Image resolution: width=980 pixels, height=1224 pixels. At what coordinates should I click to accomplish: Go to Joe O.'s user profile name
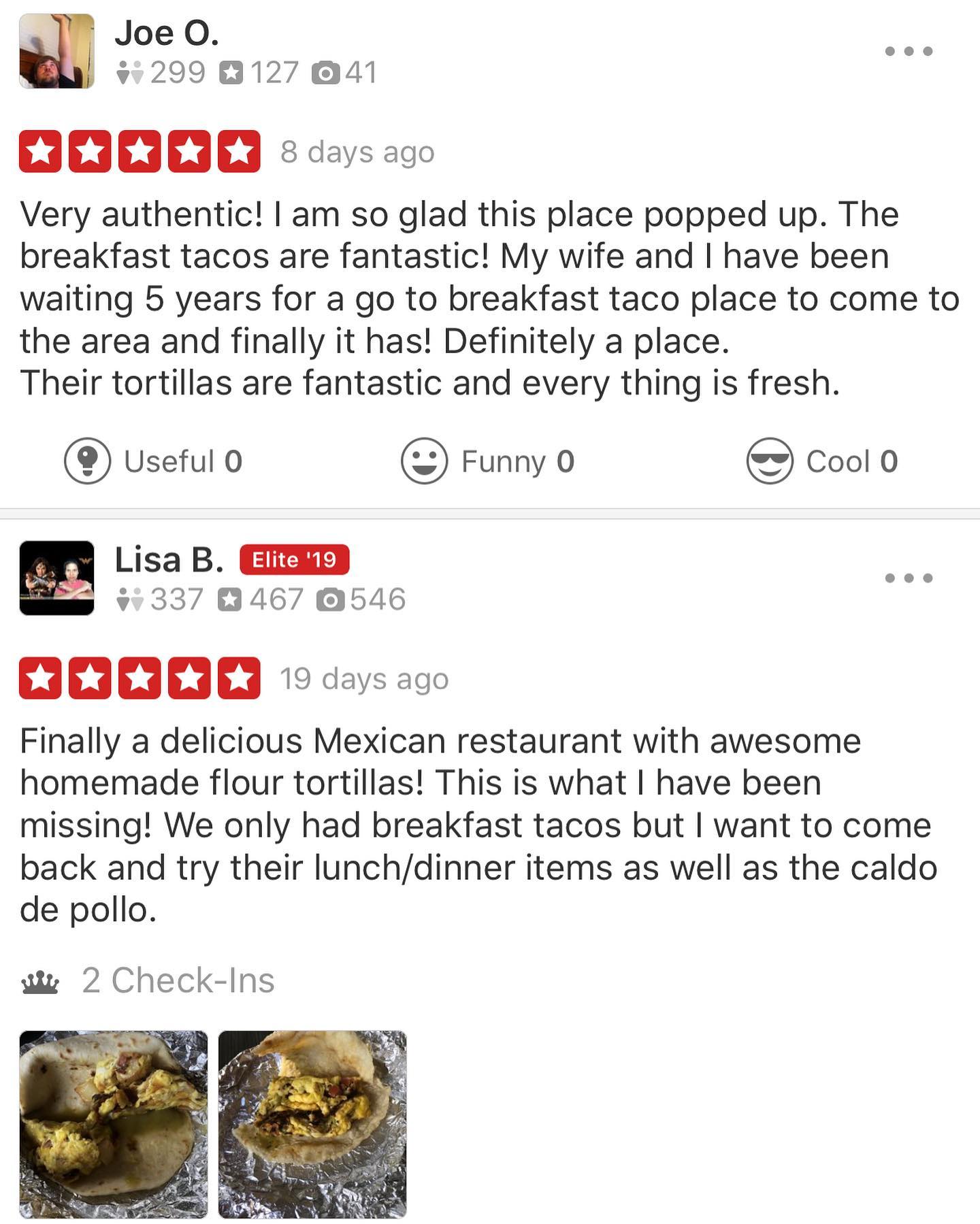167,33
